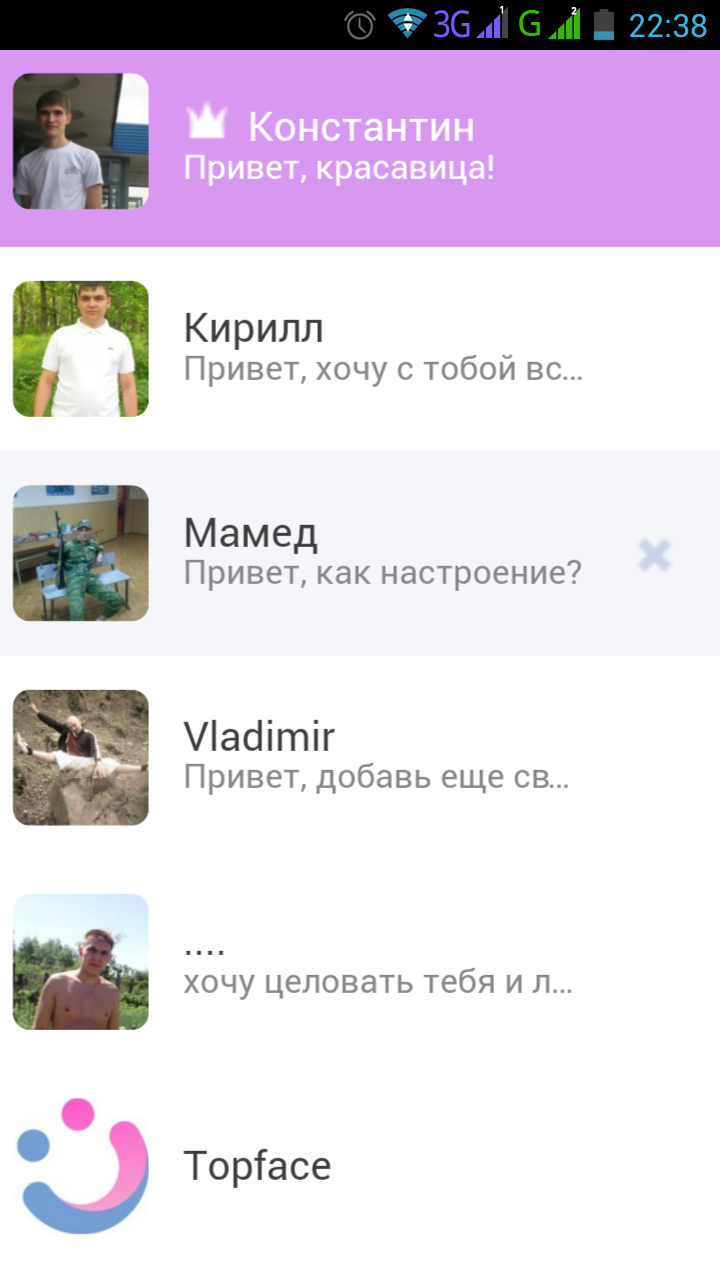The height and width of the screenshot is (1280, 720).
Task: Open the chat with Константин
Action: point(360,145)
